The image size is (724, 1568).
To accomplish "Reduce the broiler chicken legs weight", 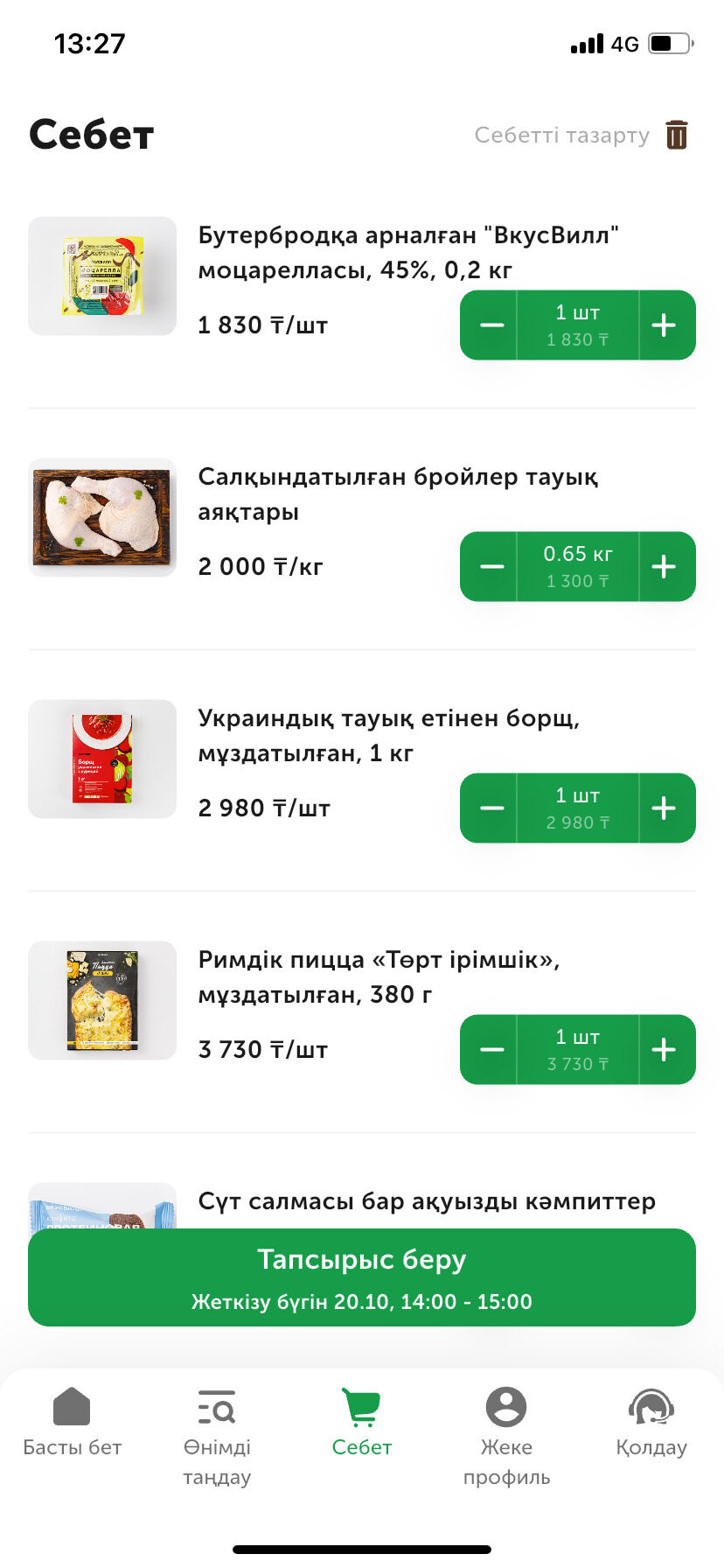I will coord(491,567).
